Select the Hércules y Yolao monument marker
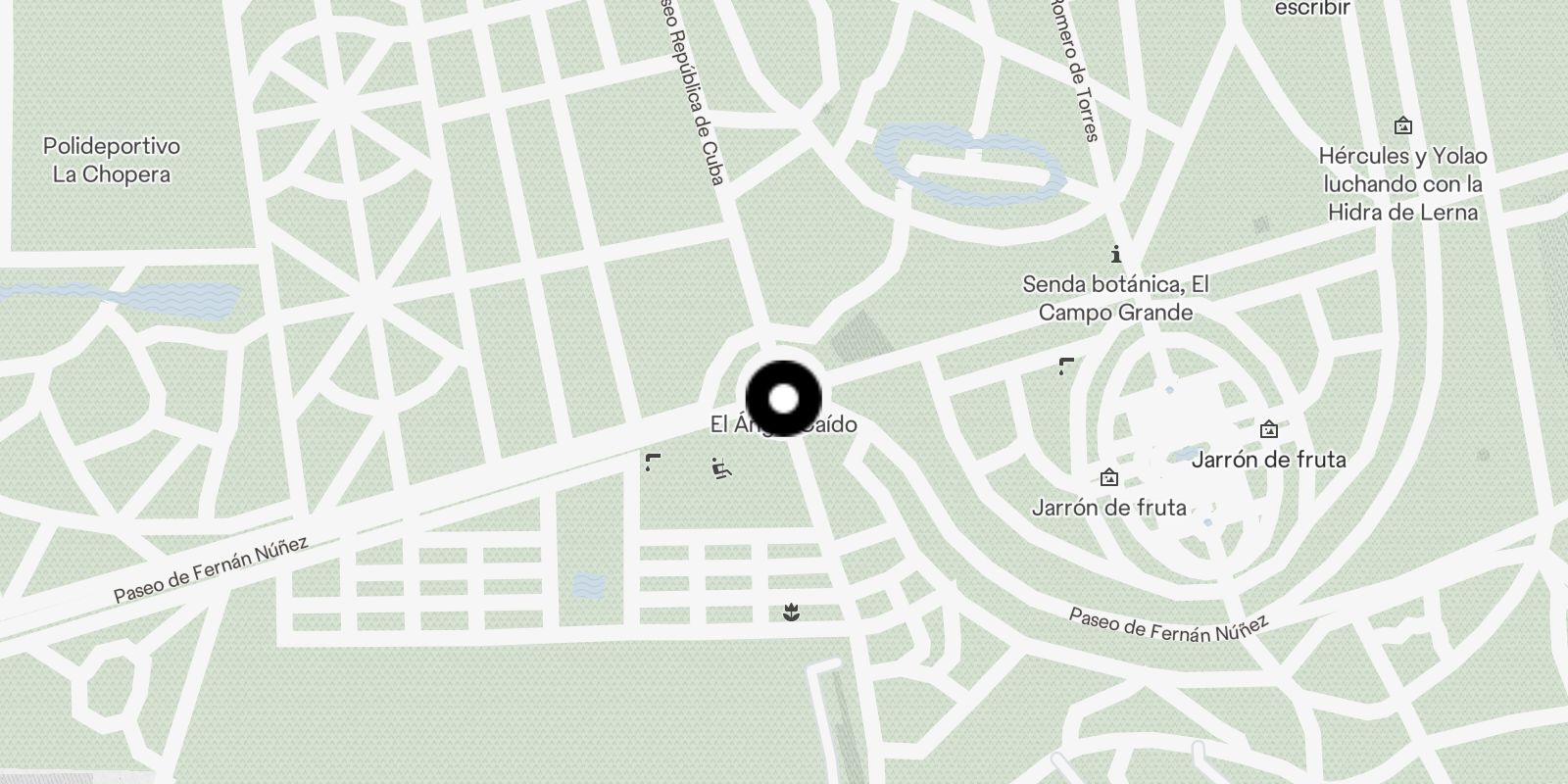1568x784 pixels. coord(1402,125)
